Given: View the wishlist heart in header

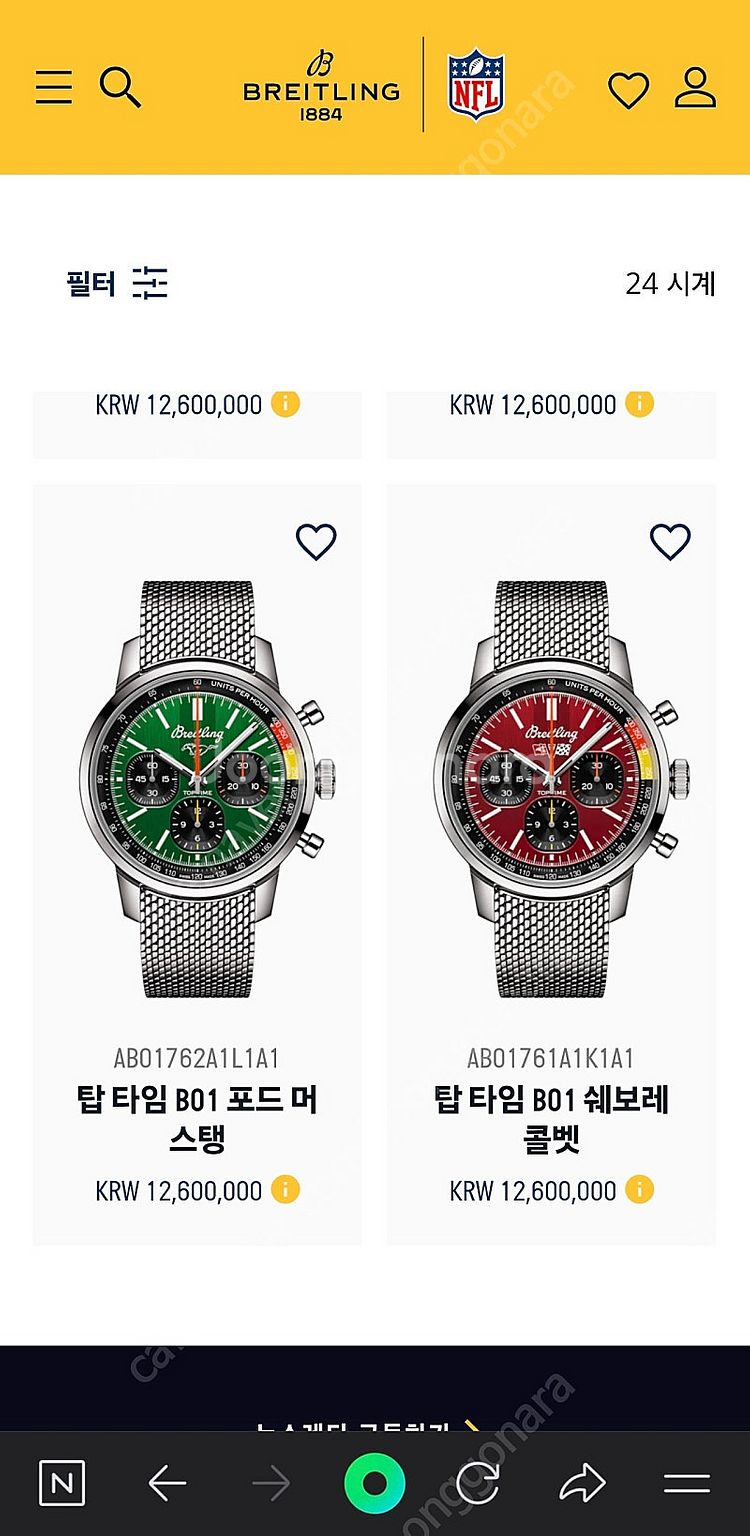Looking at the screenshot, I should (628, 90).
